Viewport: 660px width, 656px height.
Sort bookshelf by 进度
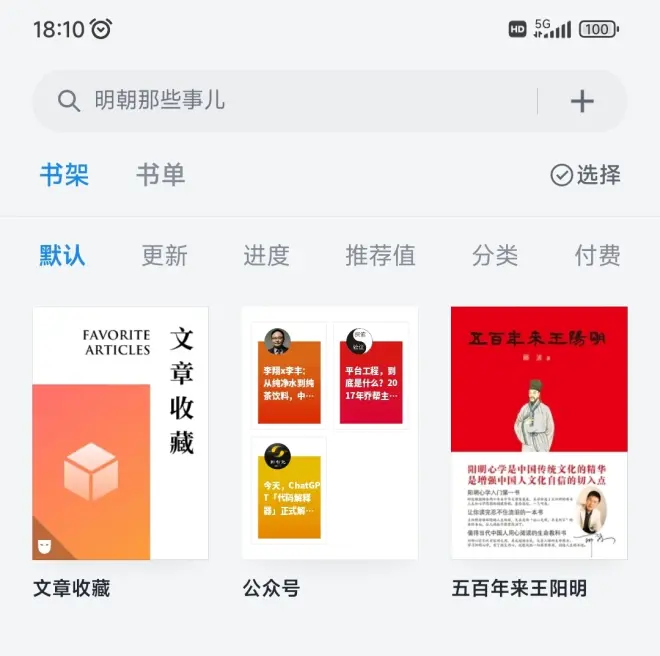pos(266,255)
